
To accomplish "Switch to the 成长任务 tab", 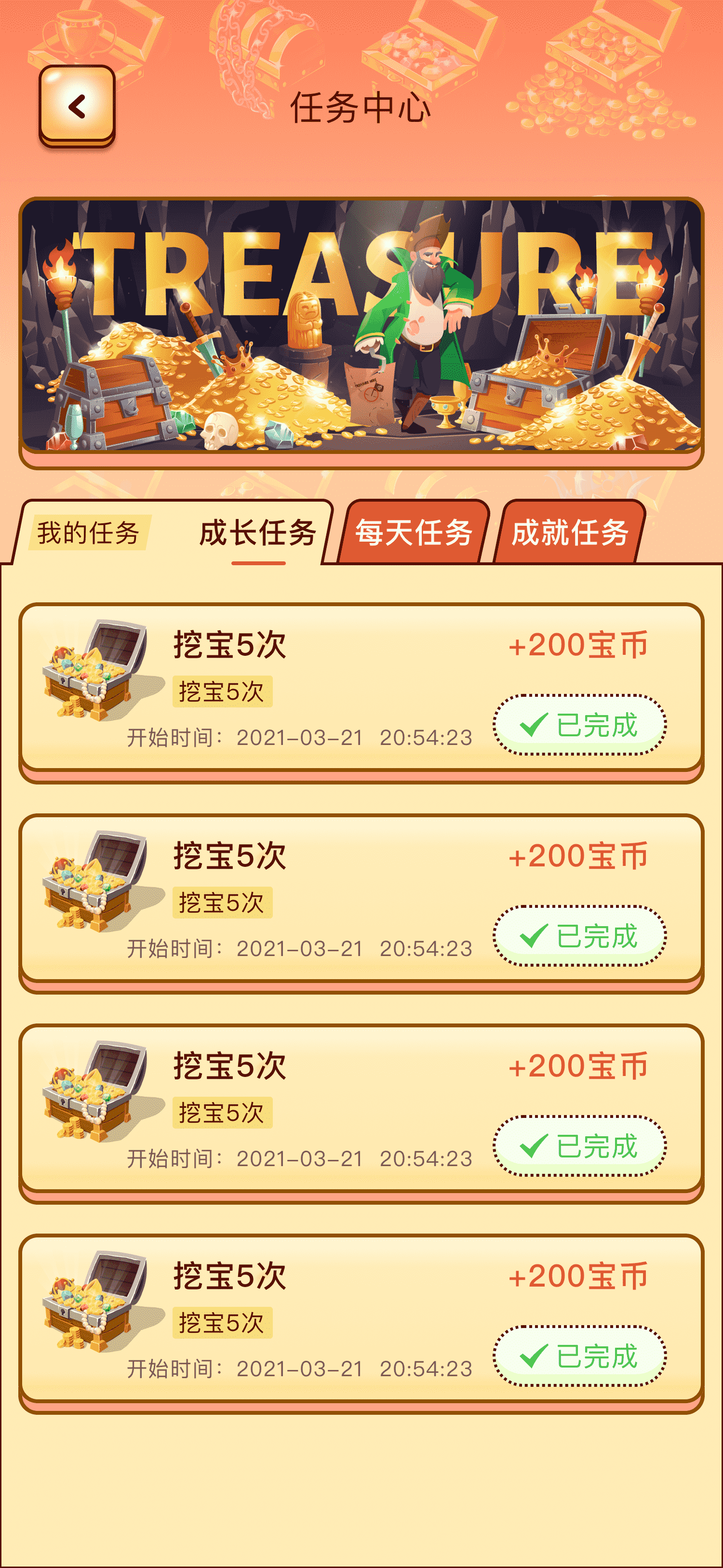I will [x=258, y=533].
